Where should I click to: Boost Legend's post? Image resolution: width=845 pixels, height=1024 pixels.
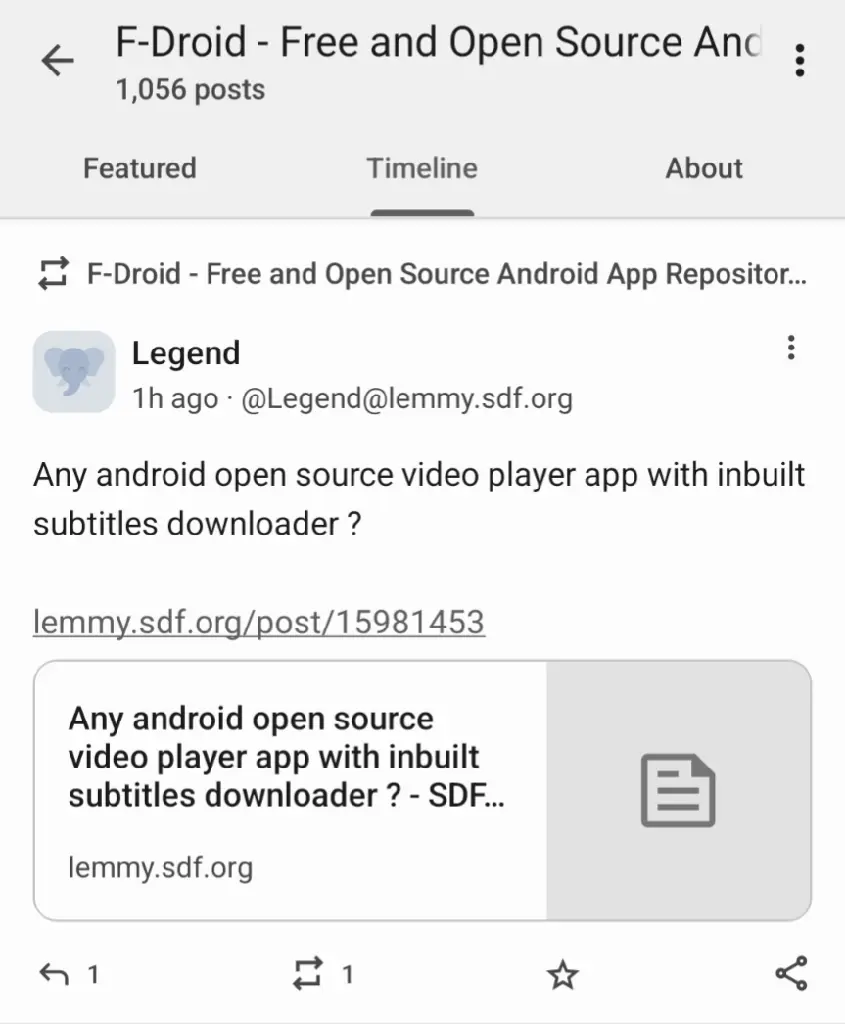307,973
